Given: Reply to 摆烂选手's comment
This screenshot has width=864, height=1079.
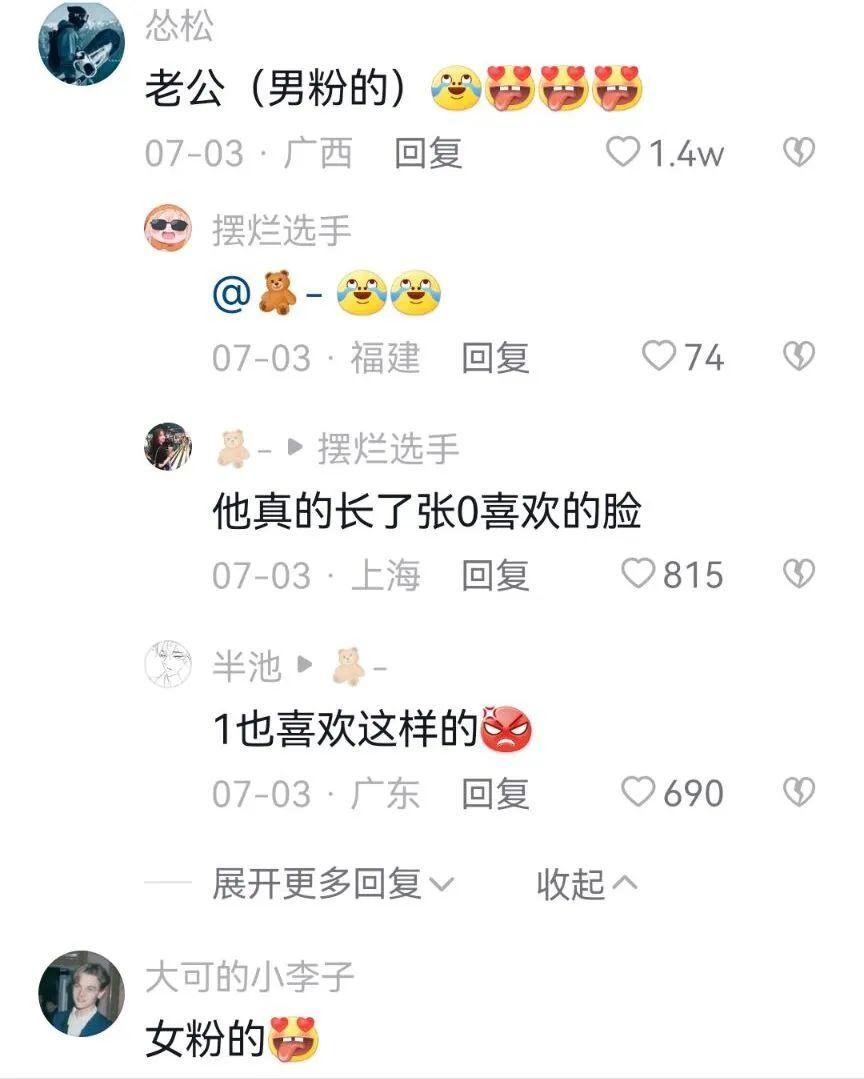Looking at the screenshot, I should (x=495, y=357).
